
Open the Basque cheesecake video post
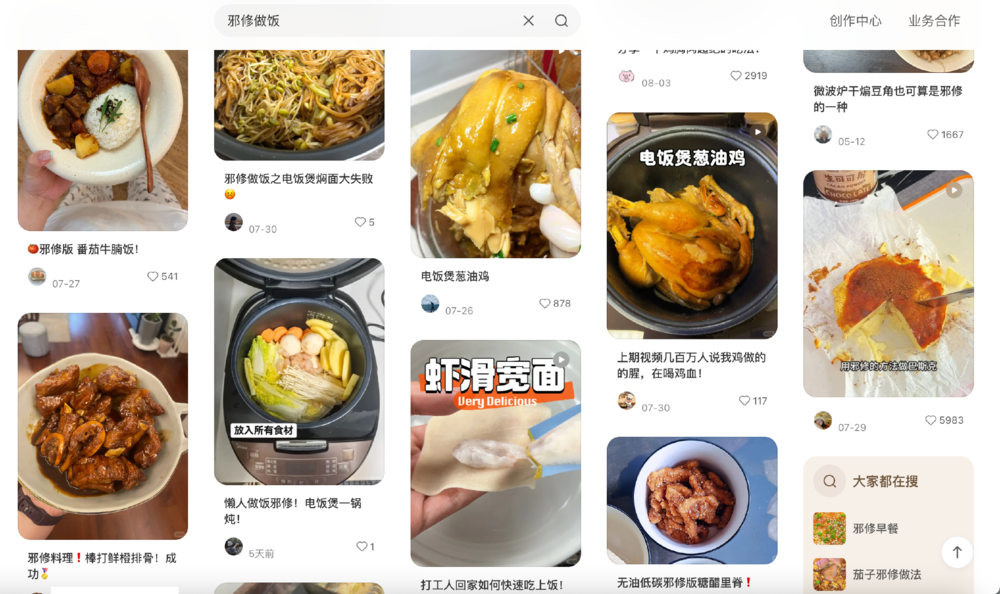tap(888, 284)
